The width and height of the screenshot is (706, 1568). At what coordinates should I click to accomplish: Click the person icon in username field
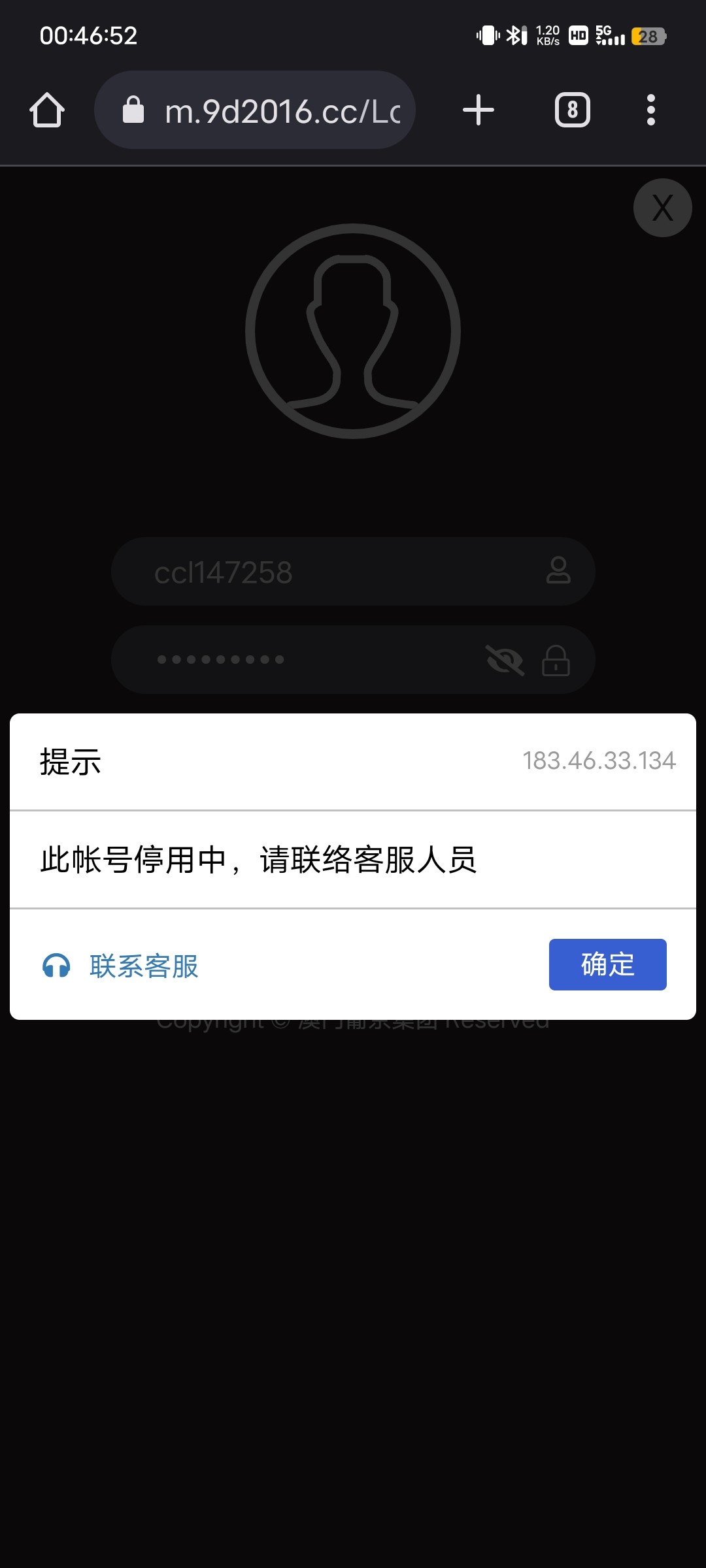point(559,571)
